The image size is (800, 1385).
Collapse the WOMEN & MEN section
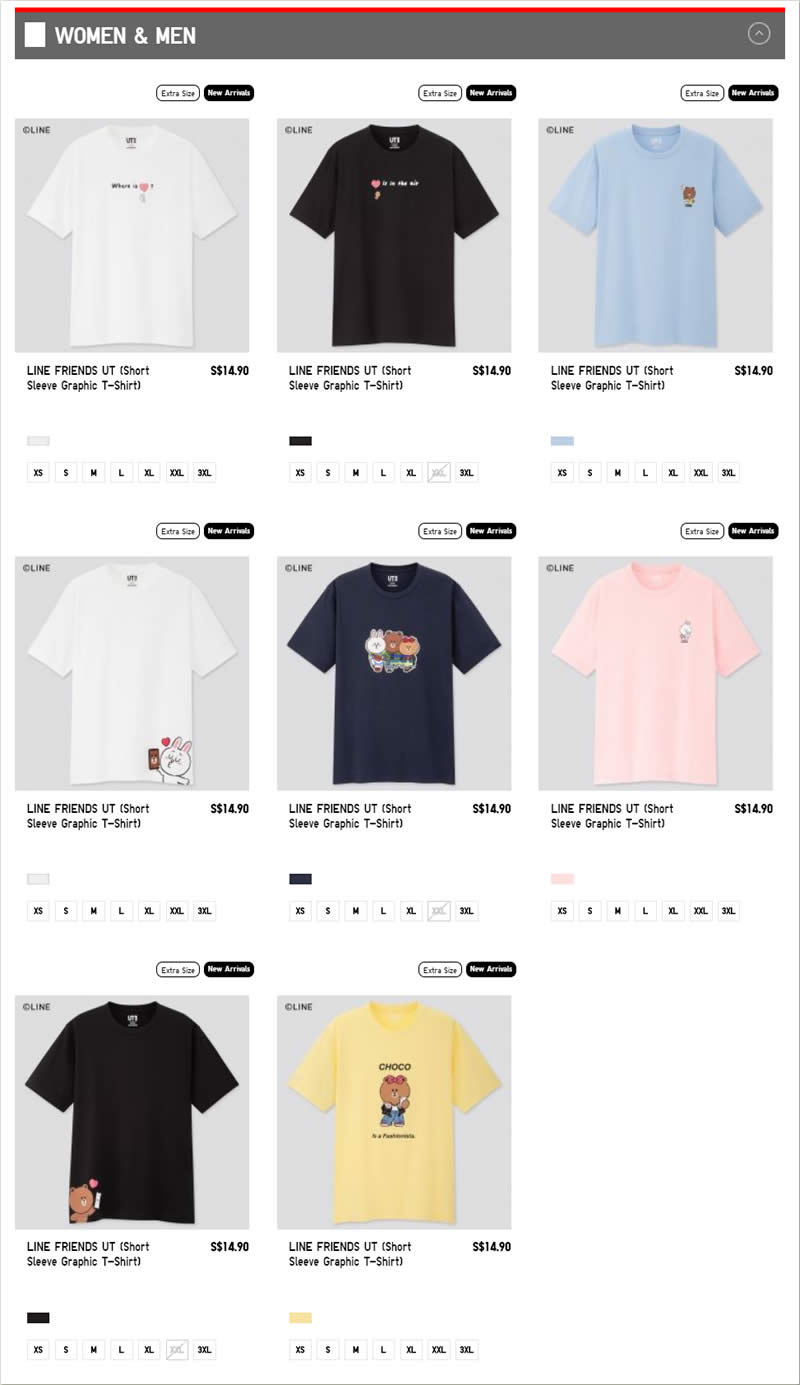[x=759, y=34]
